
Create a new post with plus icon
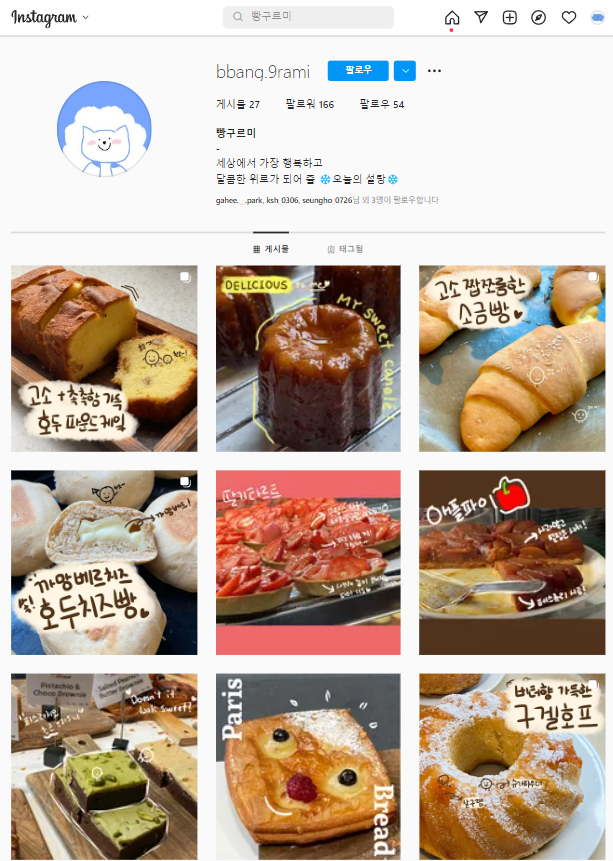(510, 17)
